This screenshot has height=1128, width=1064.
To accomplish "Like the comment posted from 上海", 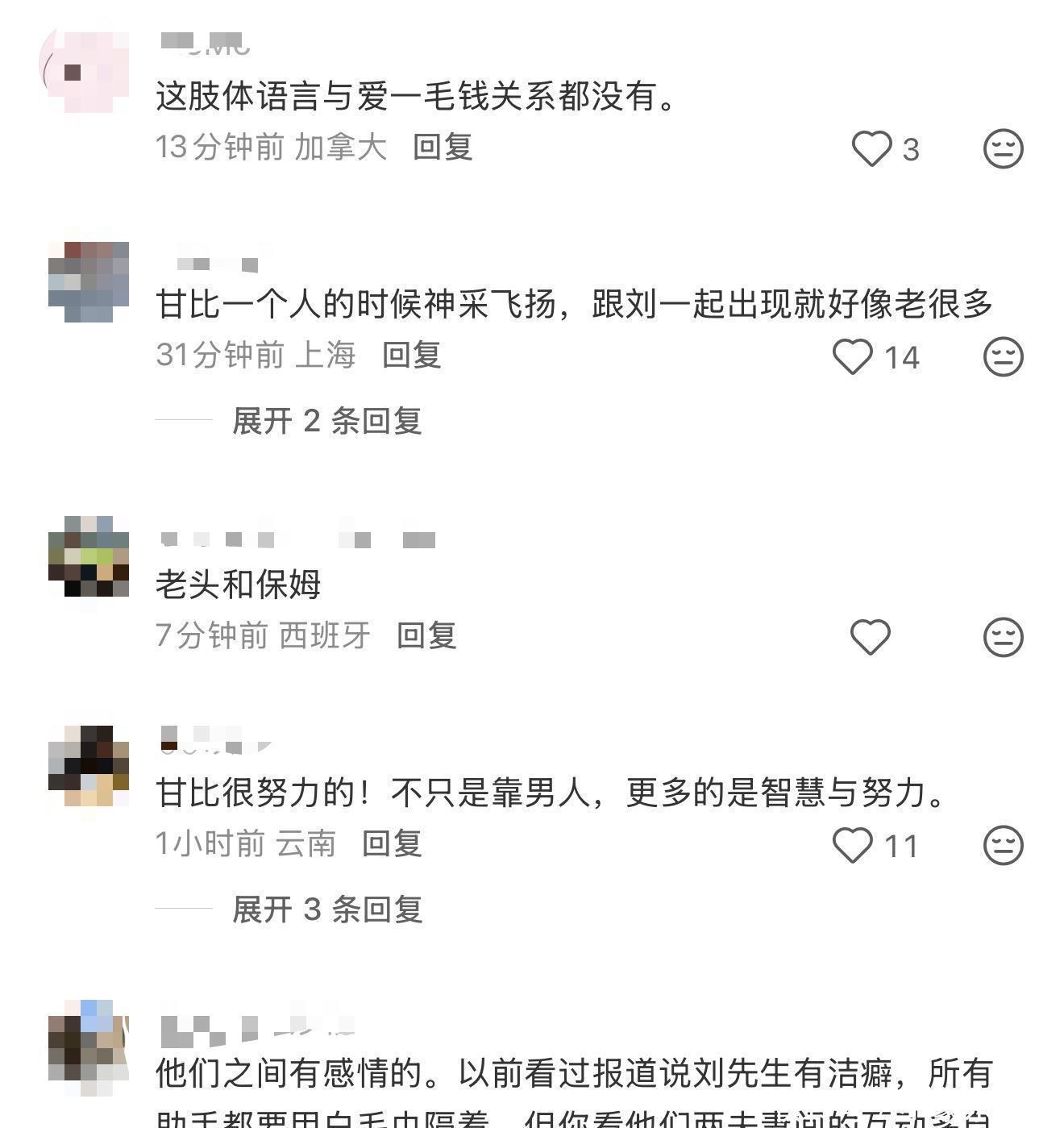I will (x=852, y=357).
